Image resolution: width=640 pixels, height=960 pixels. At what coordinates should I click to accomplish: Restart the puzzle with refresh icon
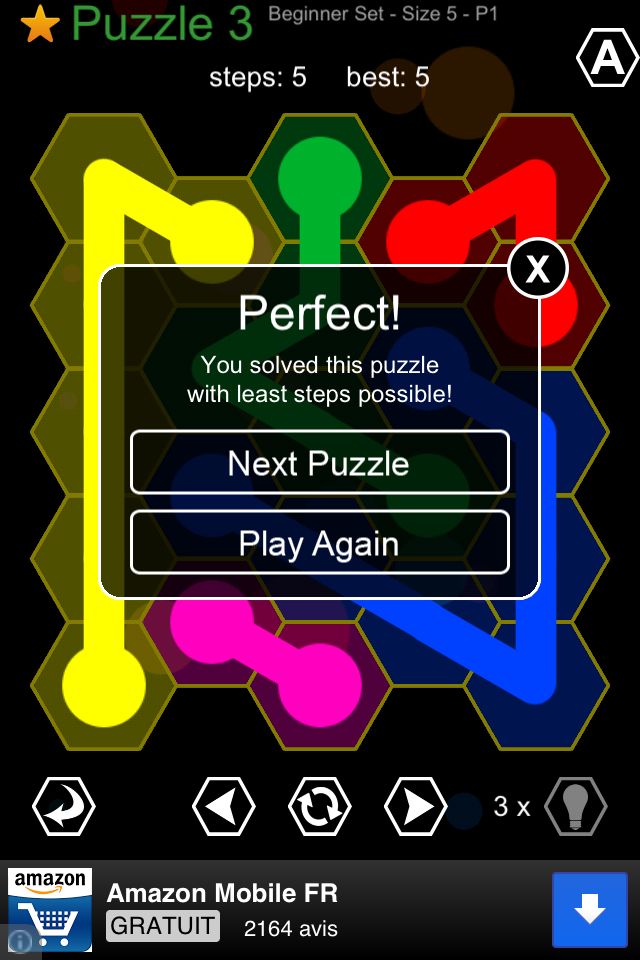(x=320, y=806)
